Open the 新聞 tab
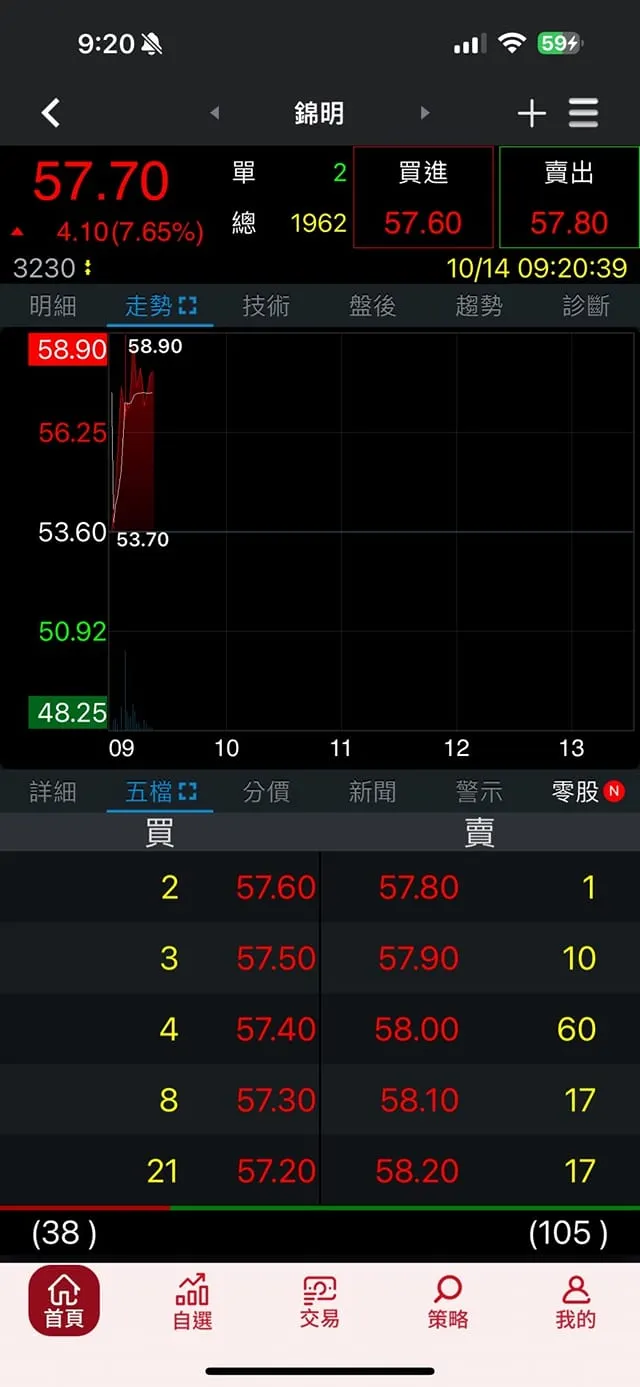Viewport: 640px width, 1387px height. [372, 792]
